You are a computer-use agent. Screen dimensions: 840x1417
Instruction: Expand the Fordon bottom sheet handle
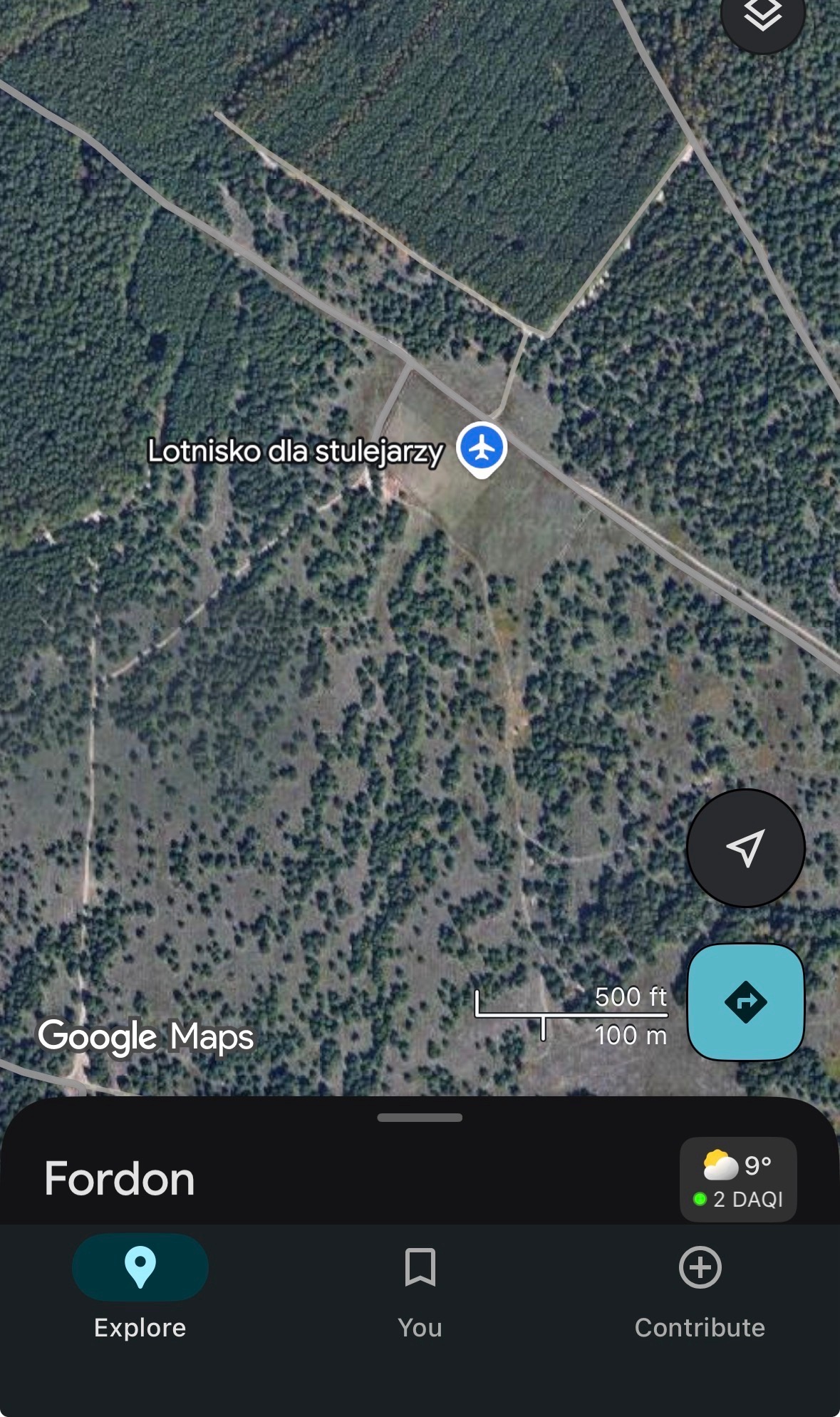click(x=420, y=1118)
